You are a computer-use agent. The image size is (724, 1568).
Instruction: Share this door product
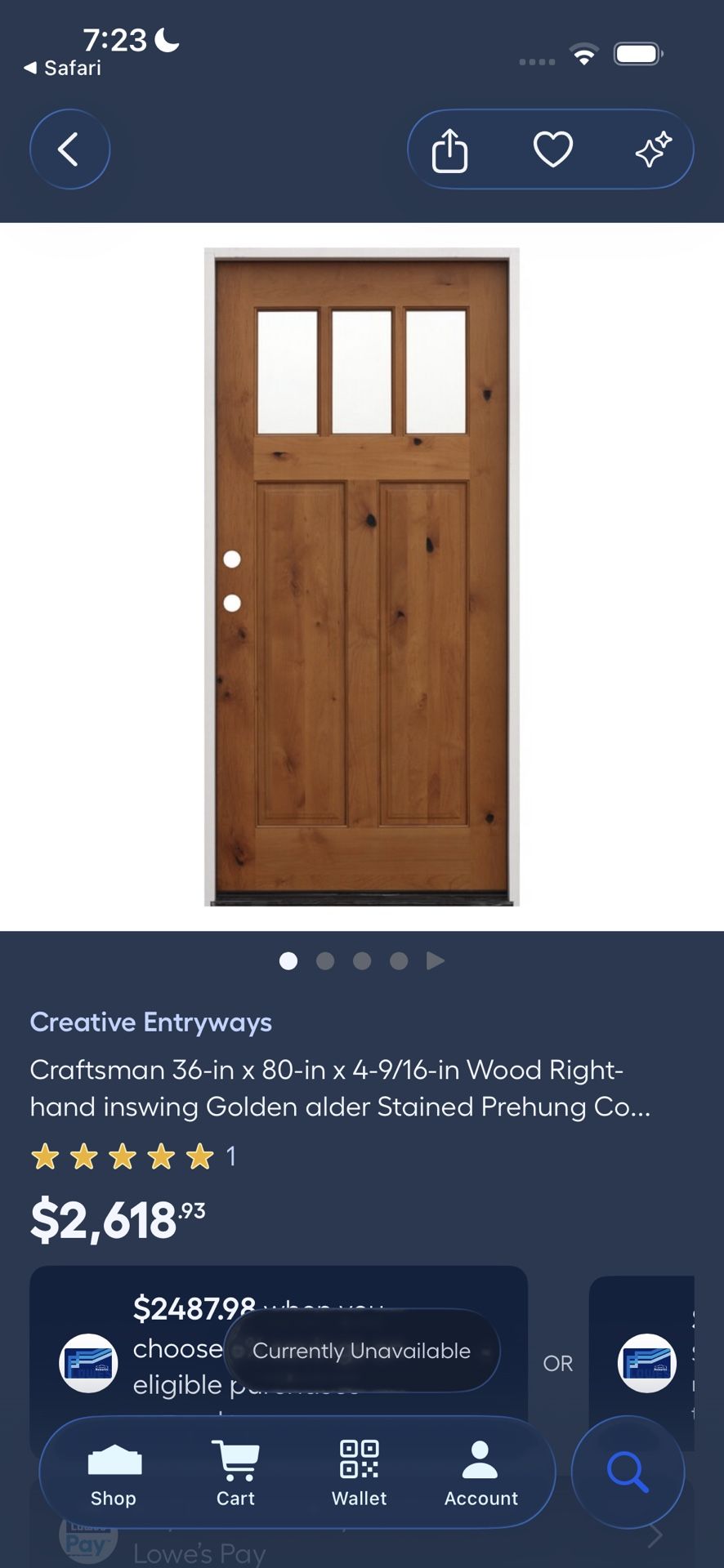point(449,150)
